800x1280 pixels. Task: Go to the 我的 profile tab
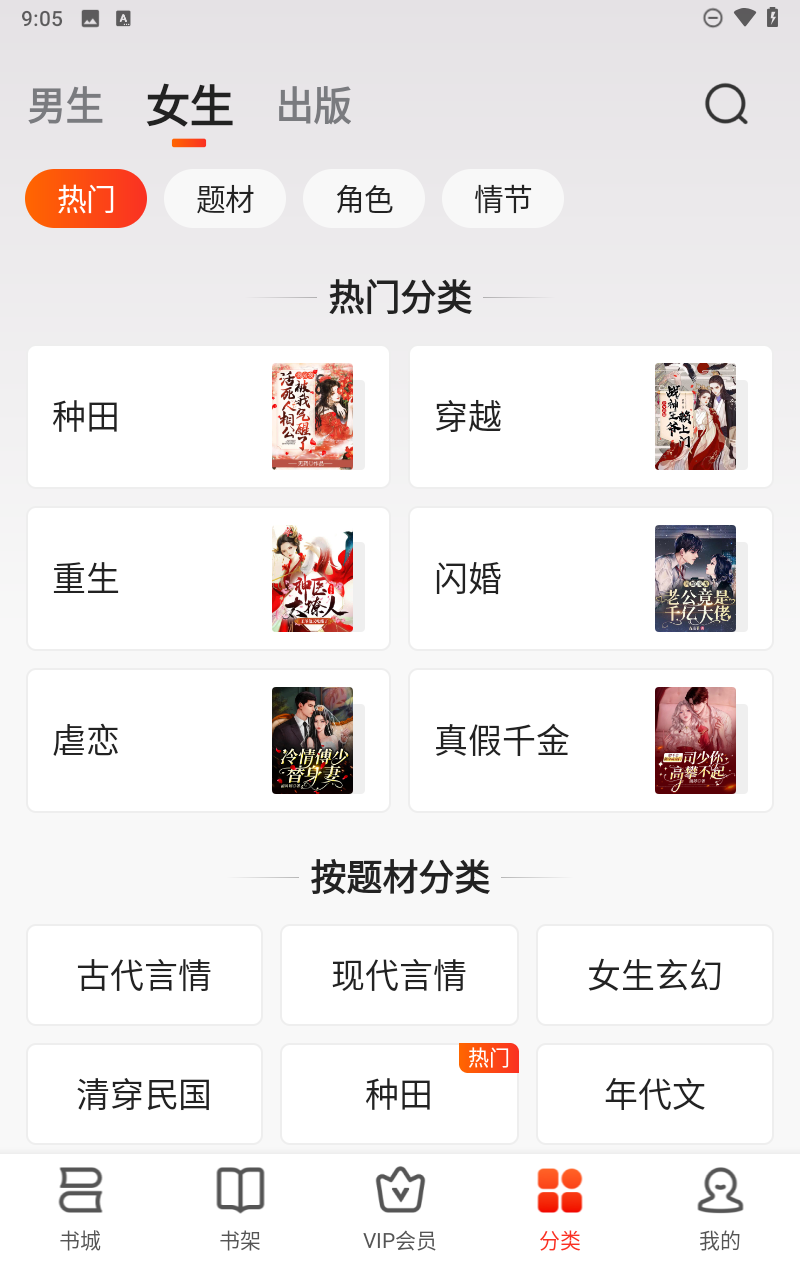[x=720, y=1210]
